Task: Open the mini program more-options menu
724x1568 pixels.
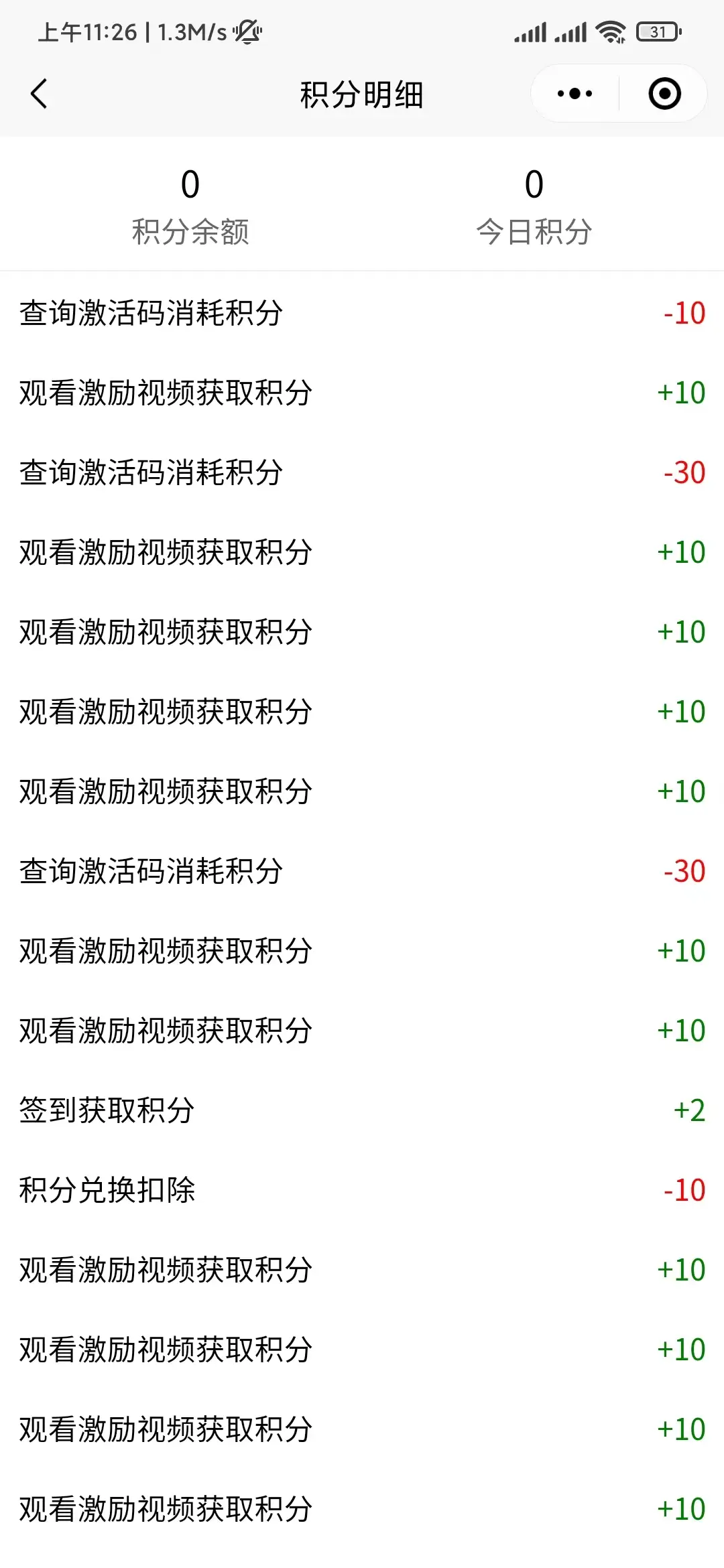Action: 575,94
